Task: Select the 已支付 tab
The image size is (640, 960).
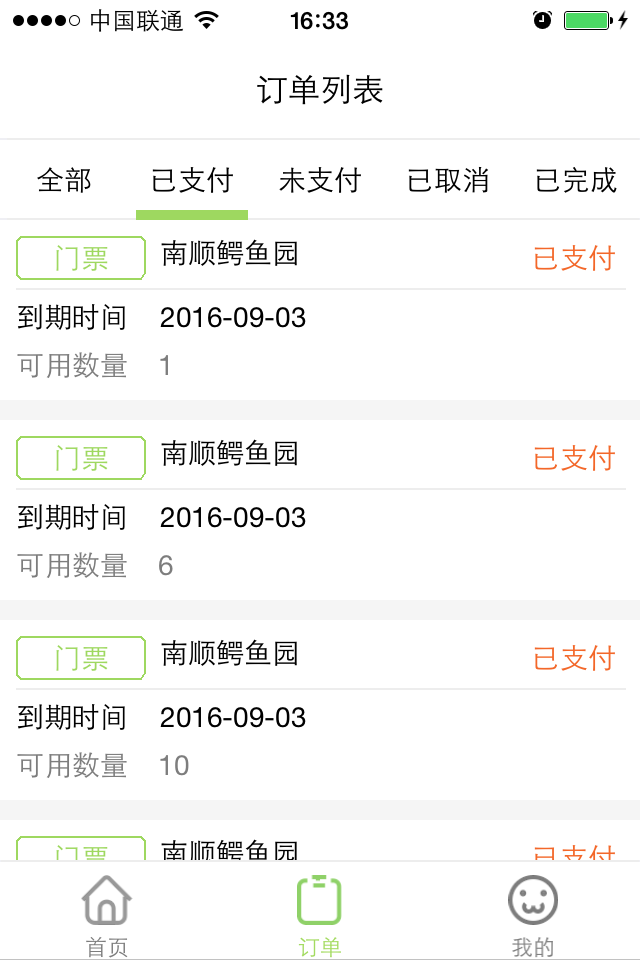Action: click(192, 181)
